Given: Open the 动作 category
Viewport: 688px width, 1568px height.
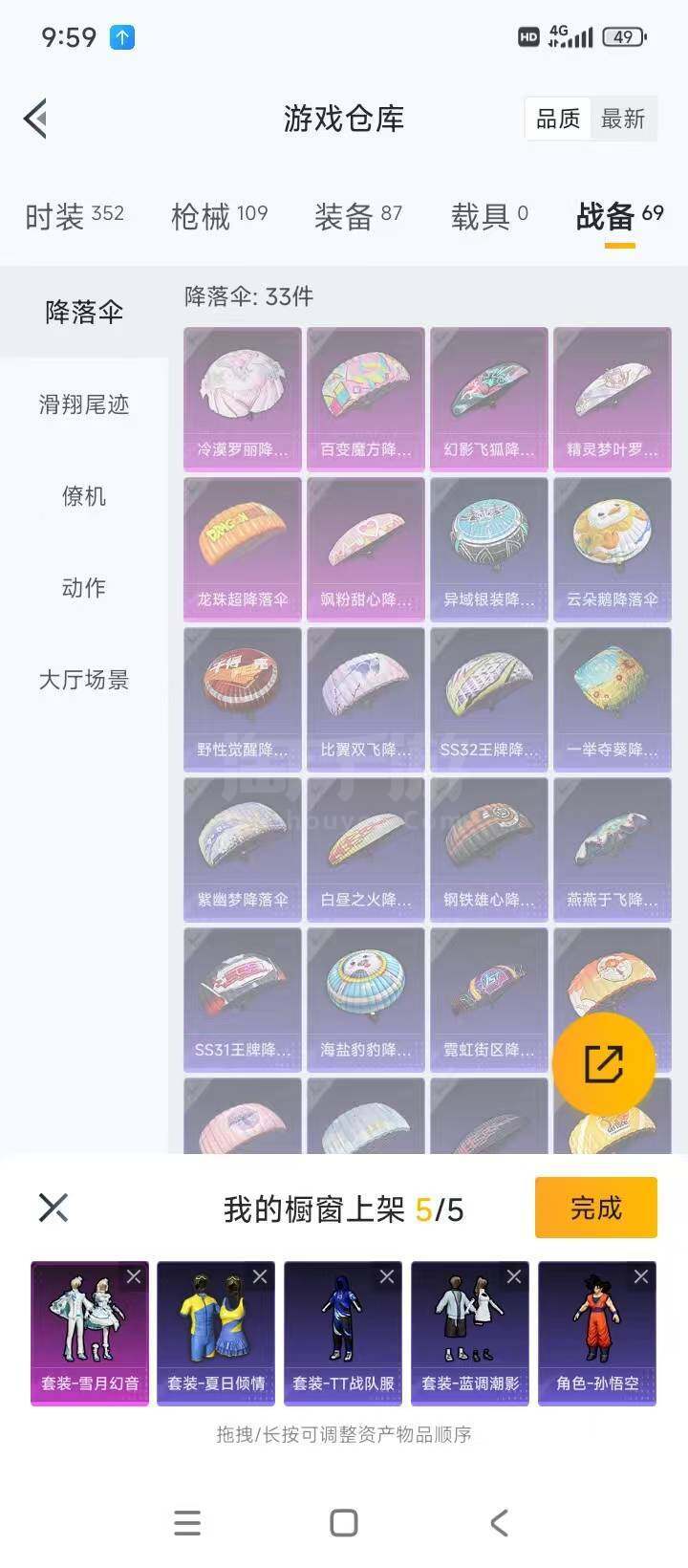Looking at the screenshot, I should [x=84, y=588].
